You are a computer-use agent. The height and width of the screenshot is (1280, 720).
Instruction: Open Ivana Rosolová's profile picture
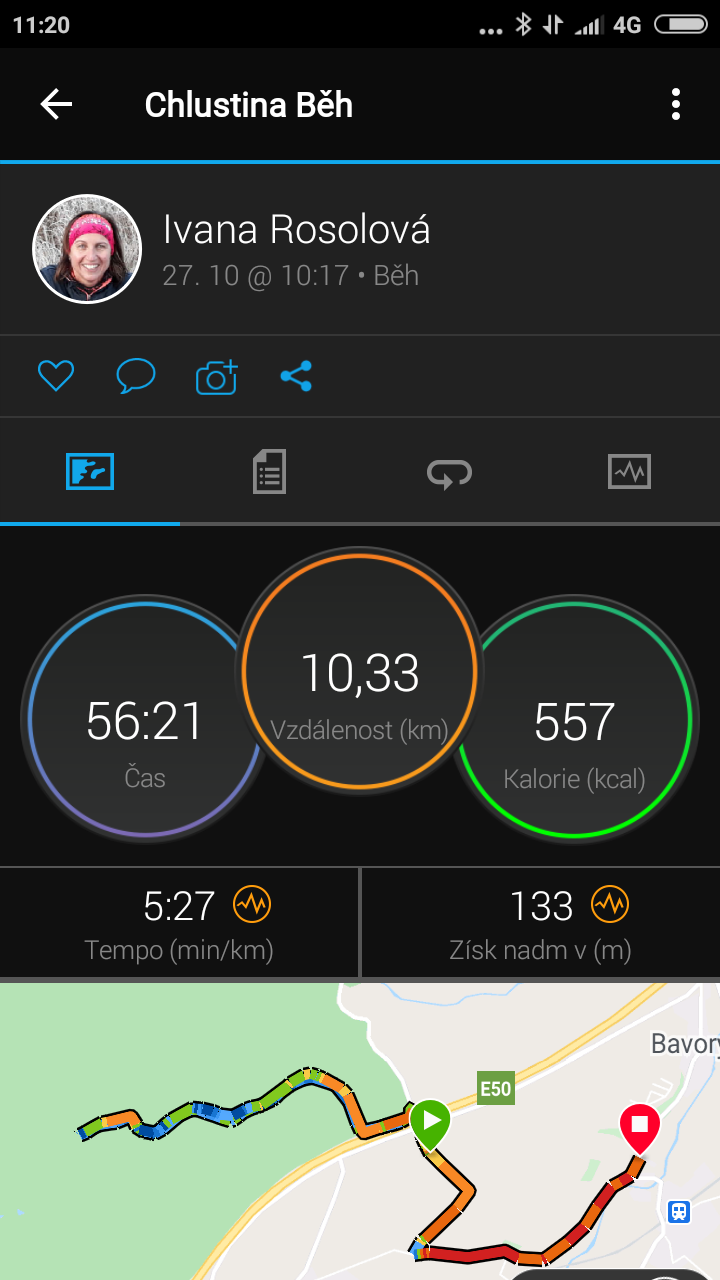(x=87, y=248)
